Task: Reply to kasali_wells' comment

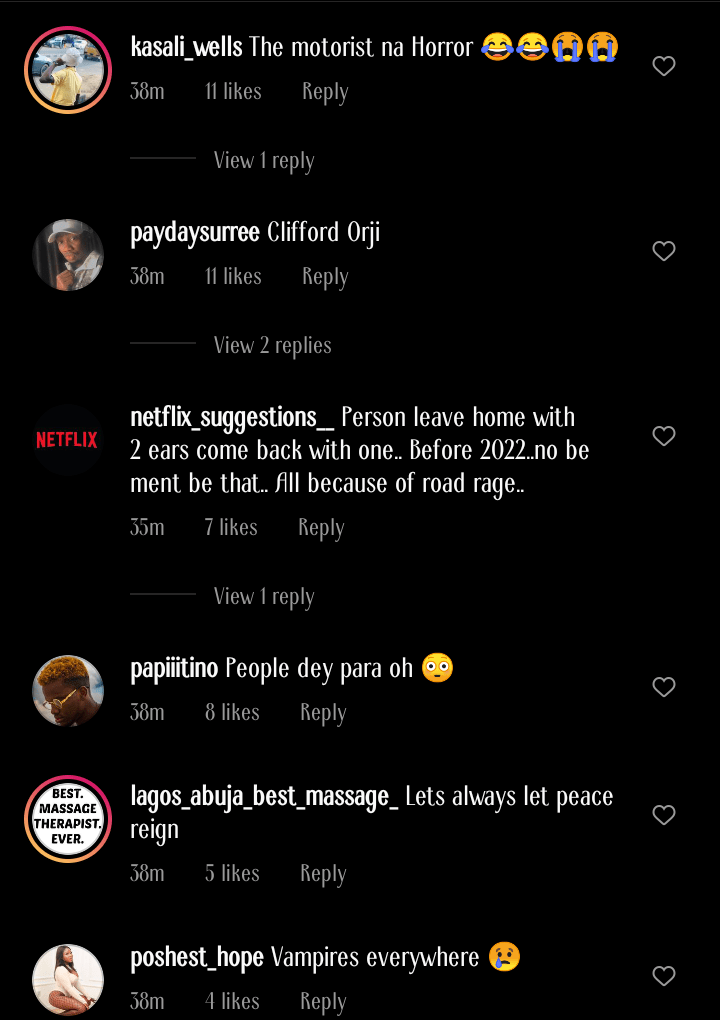Action: [325, 92]
